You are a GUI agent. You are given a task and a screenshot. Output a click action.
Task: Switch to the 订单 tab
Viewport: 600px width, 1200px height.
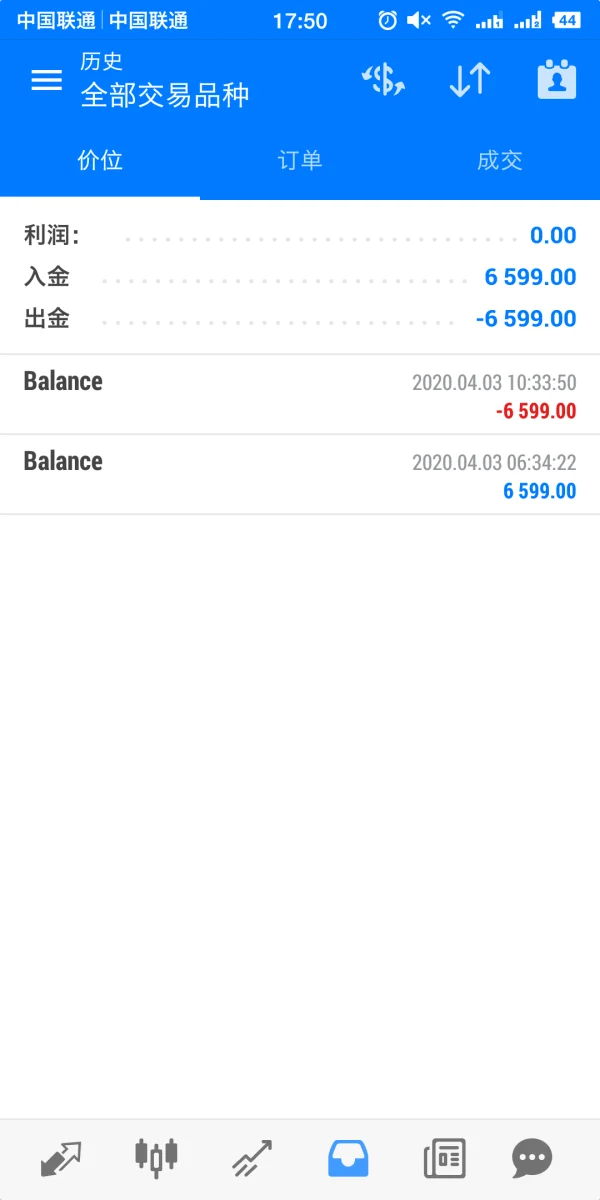(300, 161)
